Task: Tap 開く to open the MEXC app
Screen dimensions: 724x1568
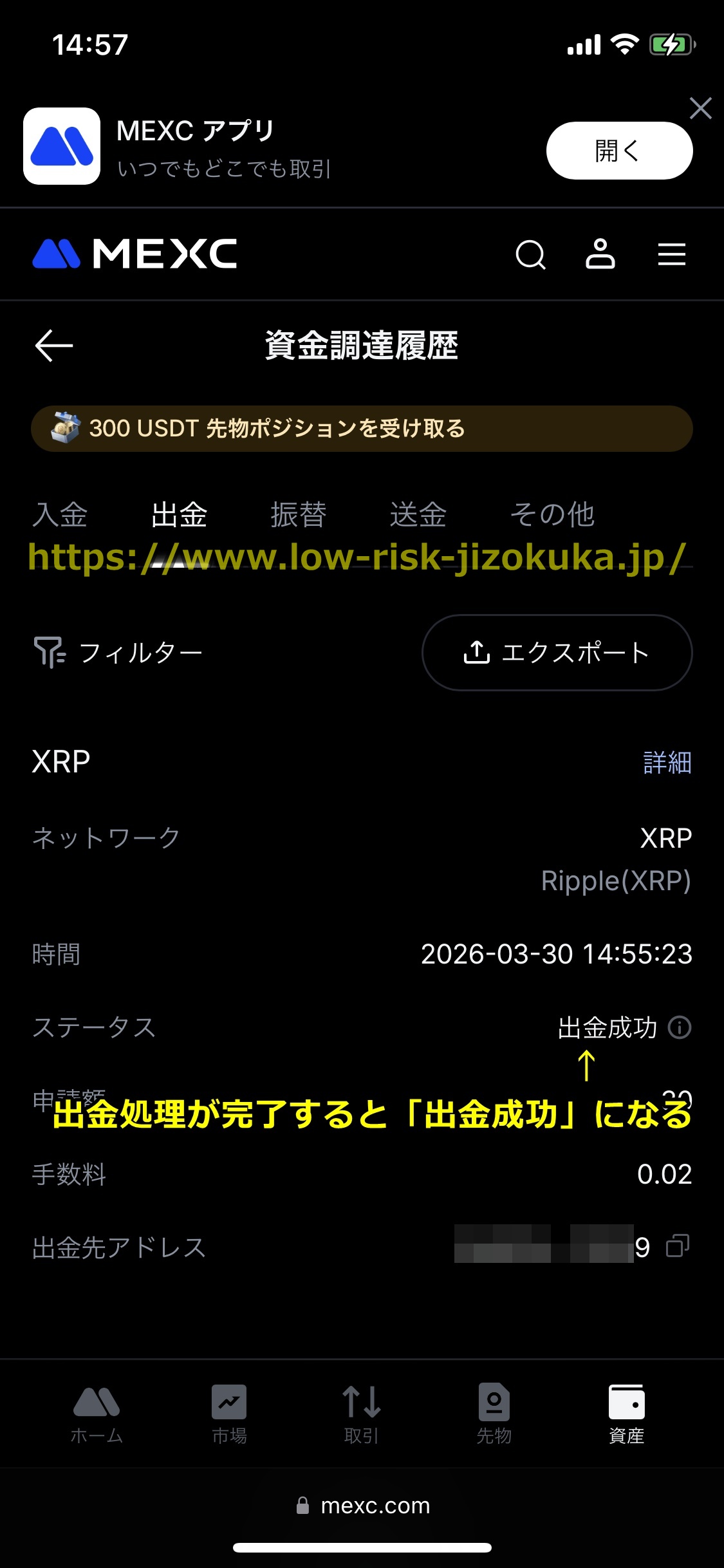Action: coord(619,151)
